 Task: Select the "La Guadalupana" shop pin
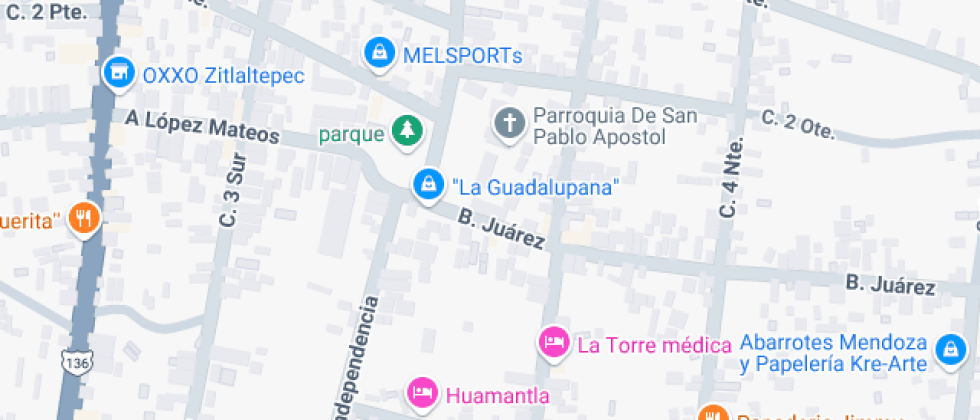point(428,185)
